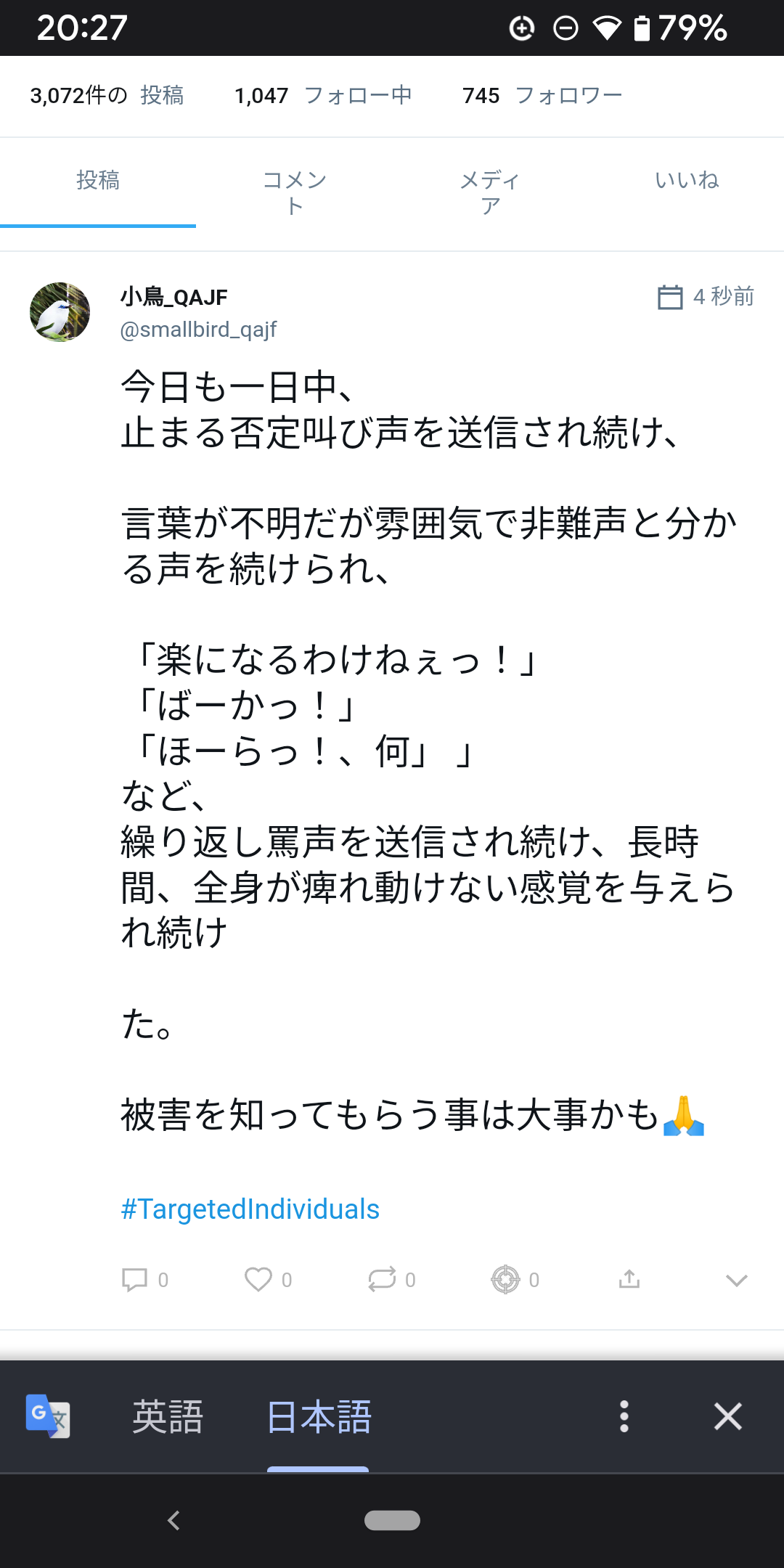784x1568 pixels.
Task: Like the 小鳥_QAJF post
Action: (x=258, y=1280)
